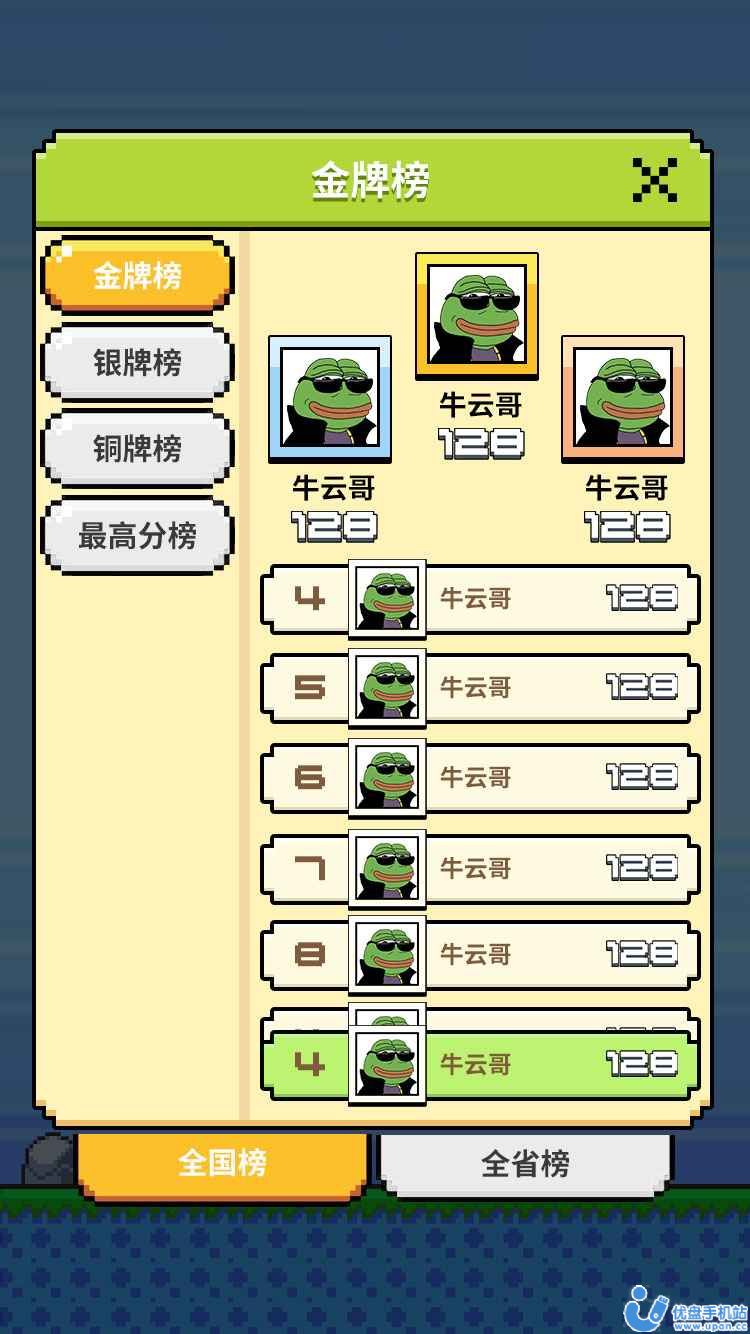Switch to the 铜牌榜 category
Viewport: 750px width, 1334px height.
[138, 449]
